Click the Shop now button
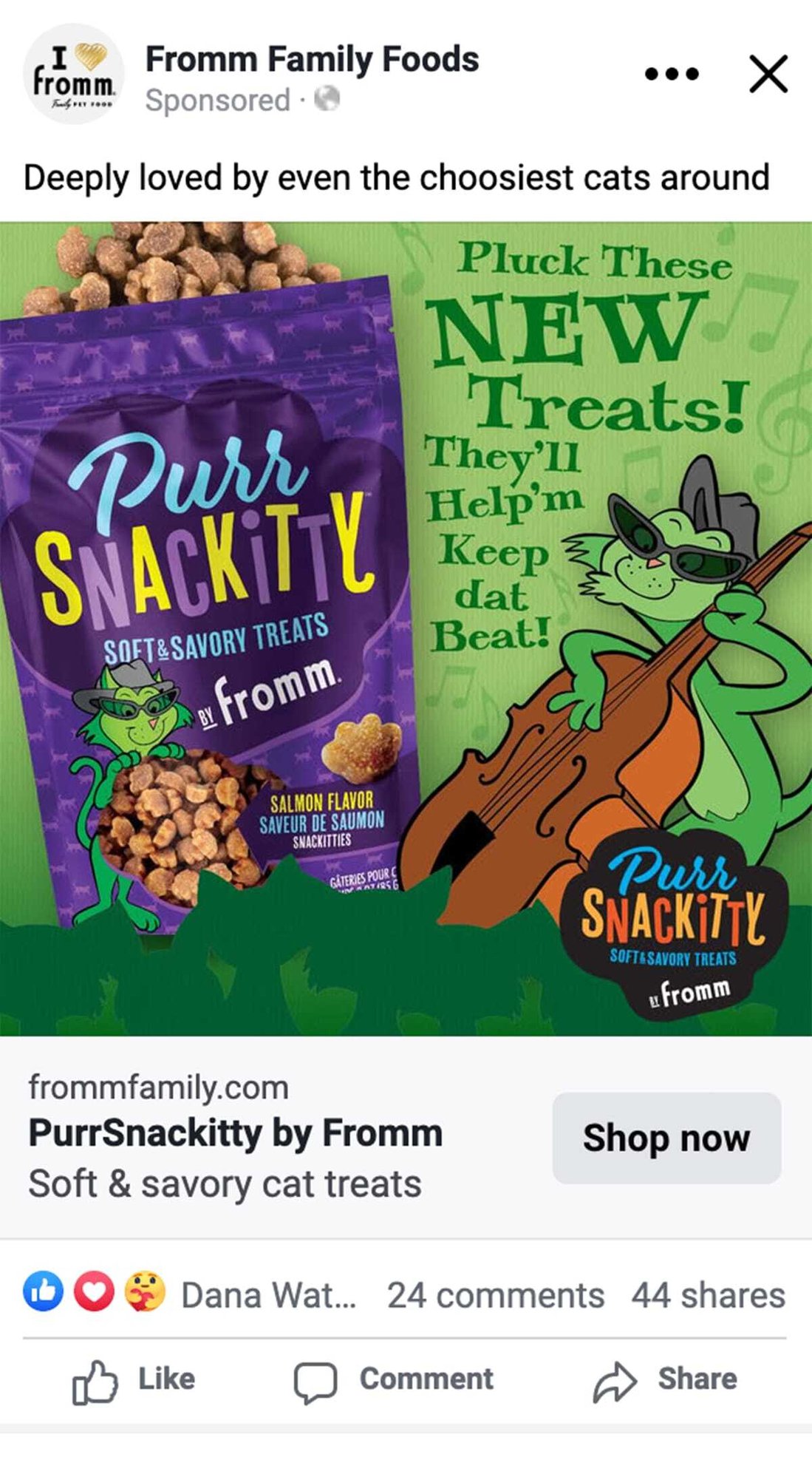The width and height of the screenshot is (812, 1477). [667, 1138]
